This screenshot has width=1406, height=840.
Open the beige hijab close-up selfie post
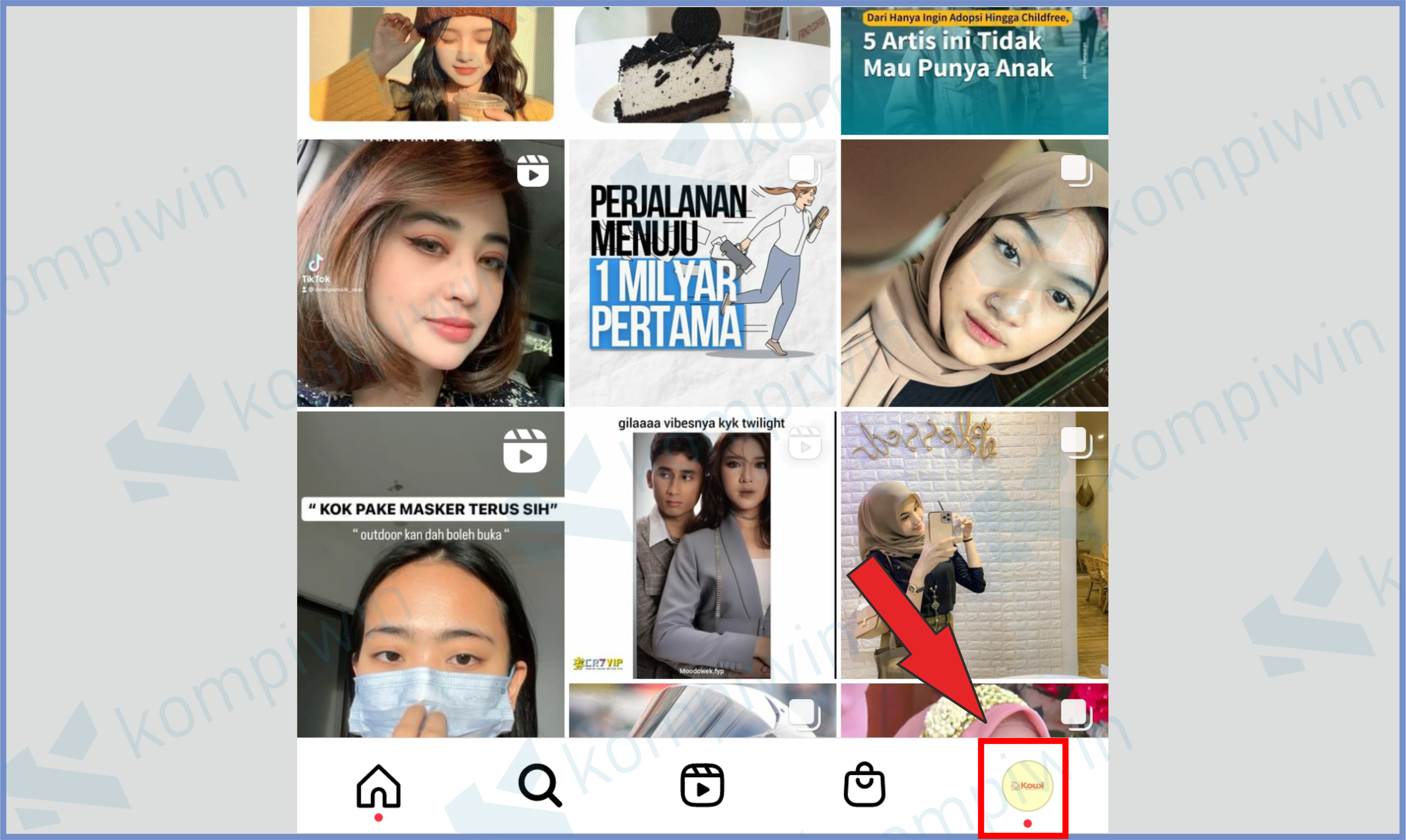974,273
